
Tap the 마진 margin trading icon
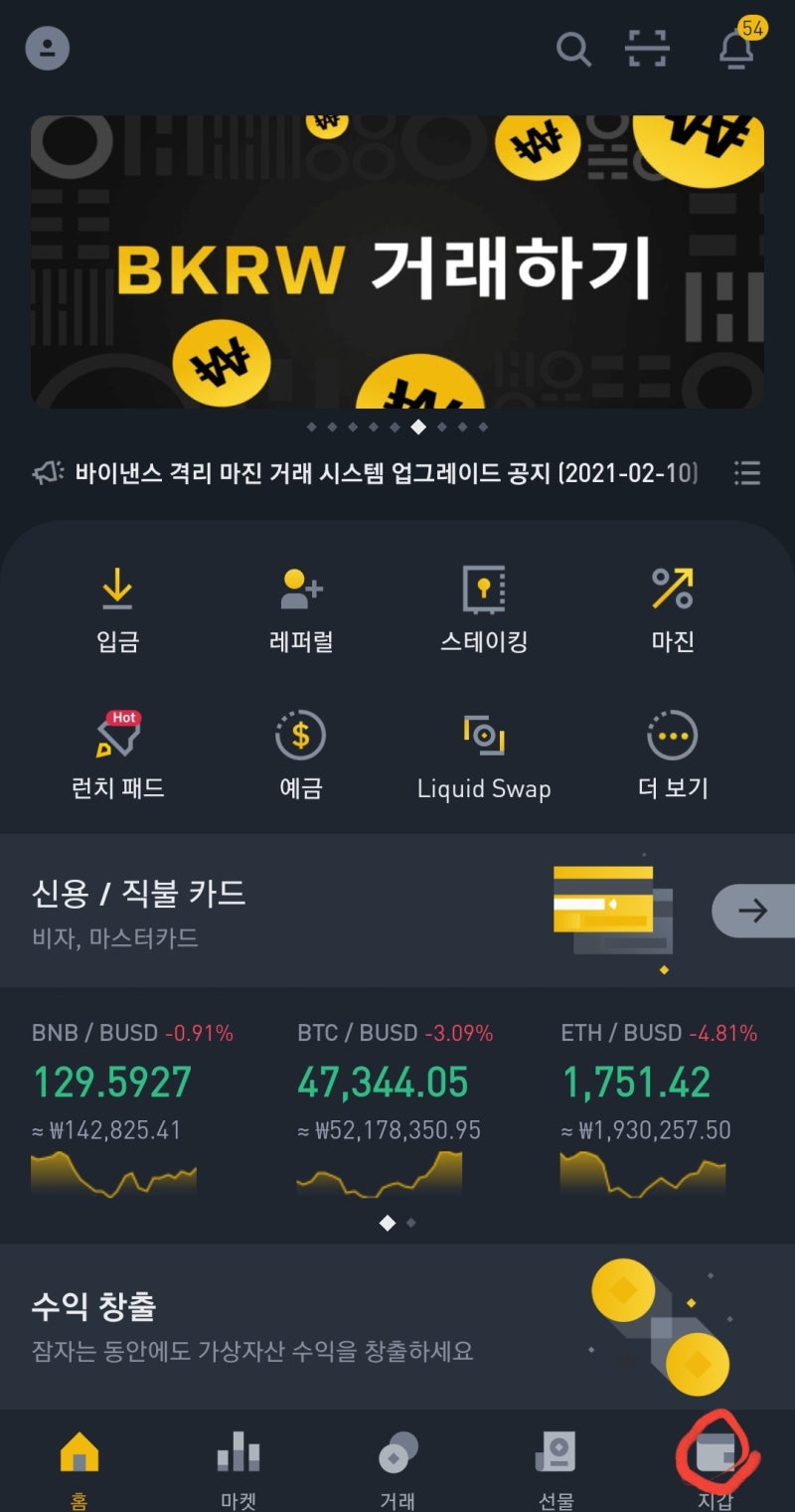(671, 606)
